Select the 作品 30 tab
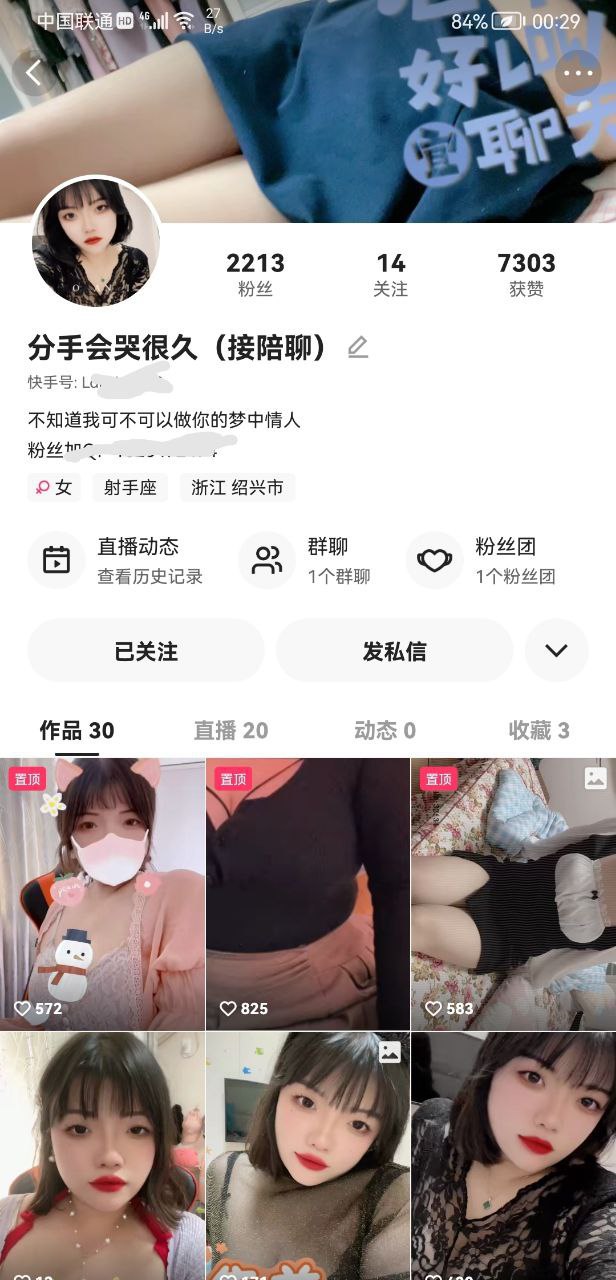Screen dimensions: 616x1280 (x=77, y=731)
